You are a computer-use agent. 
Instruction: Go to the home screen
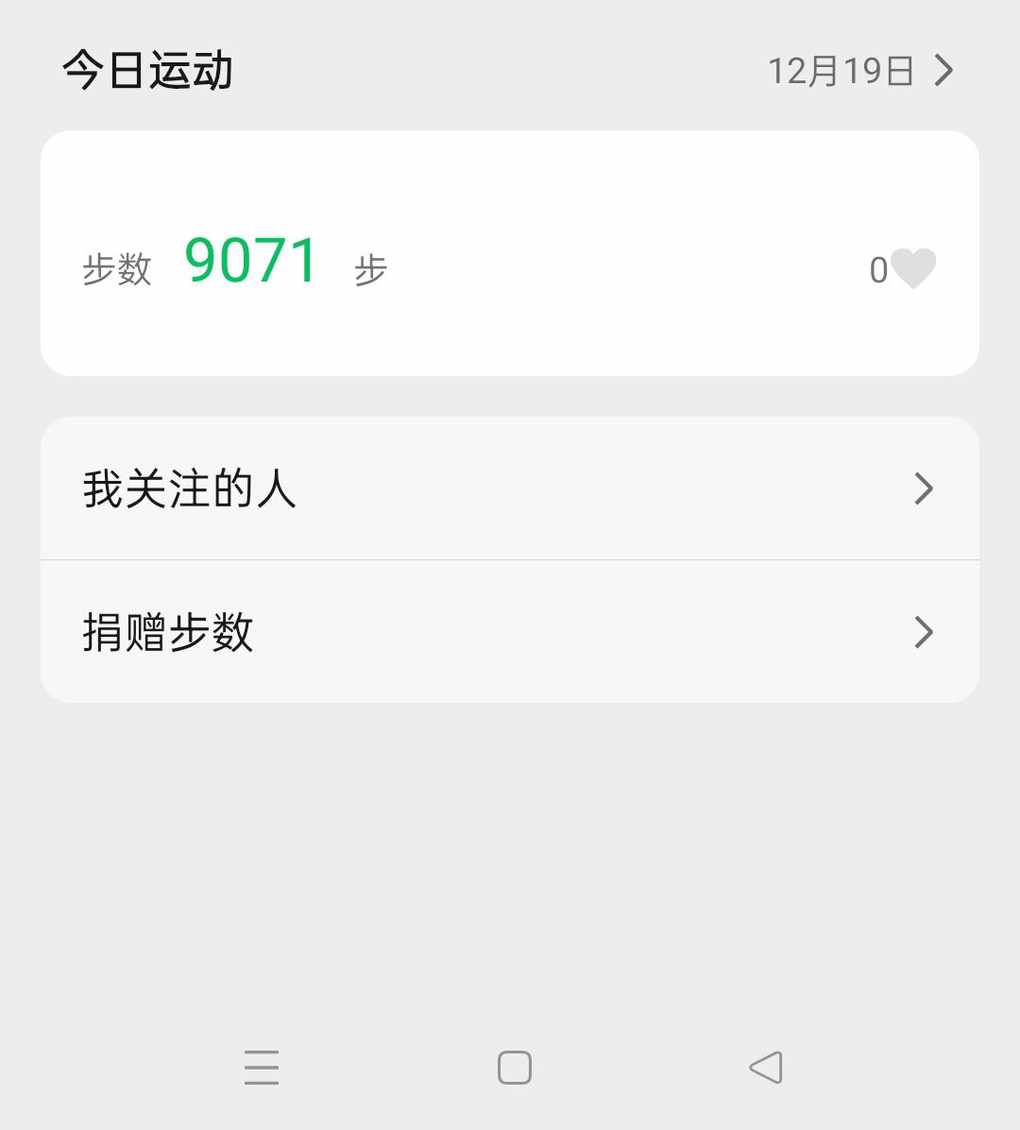click(514, 1067)
